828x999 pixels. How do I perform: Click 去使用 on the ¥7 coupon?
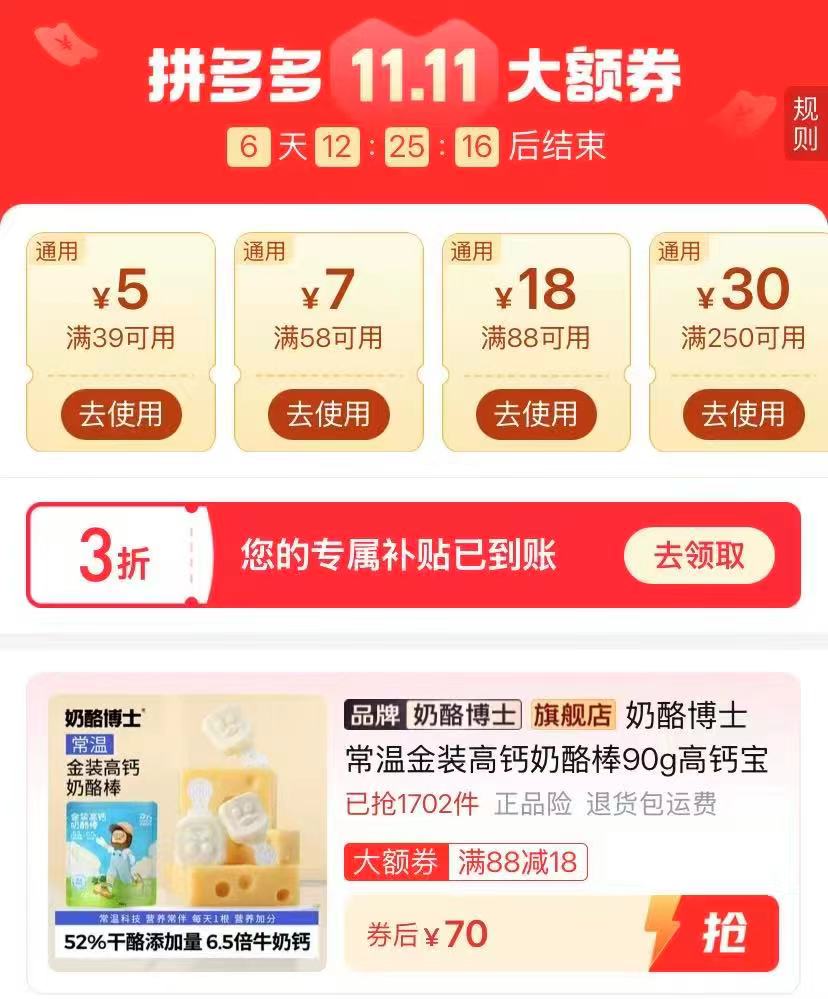(330, 414)
